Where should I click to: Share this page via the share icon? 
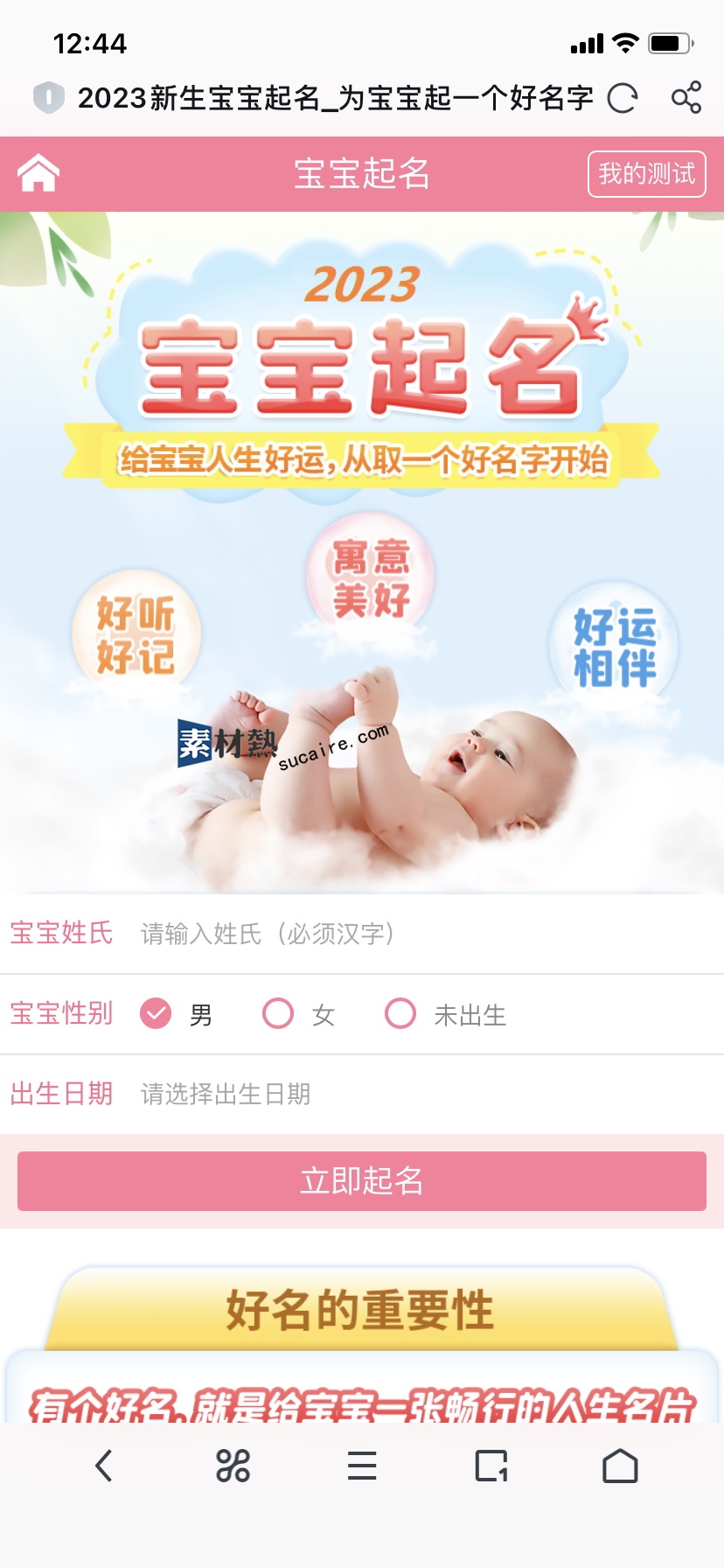click(x=686, y=97)
